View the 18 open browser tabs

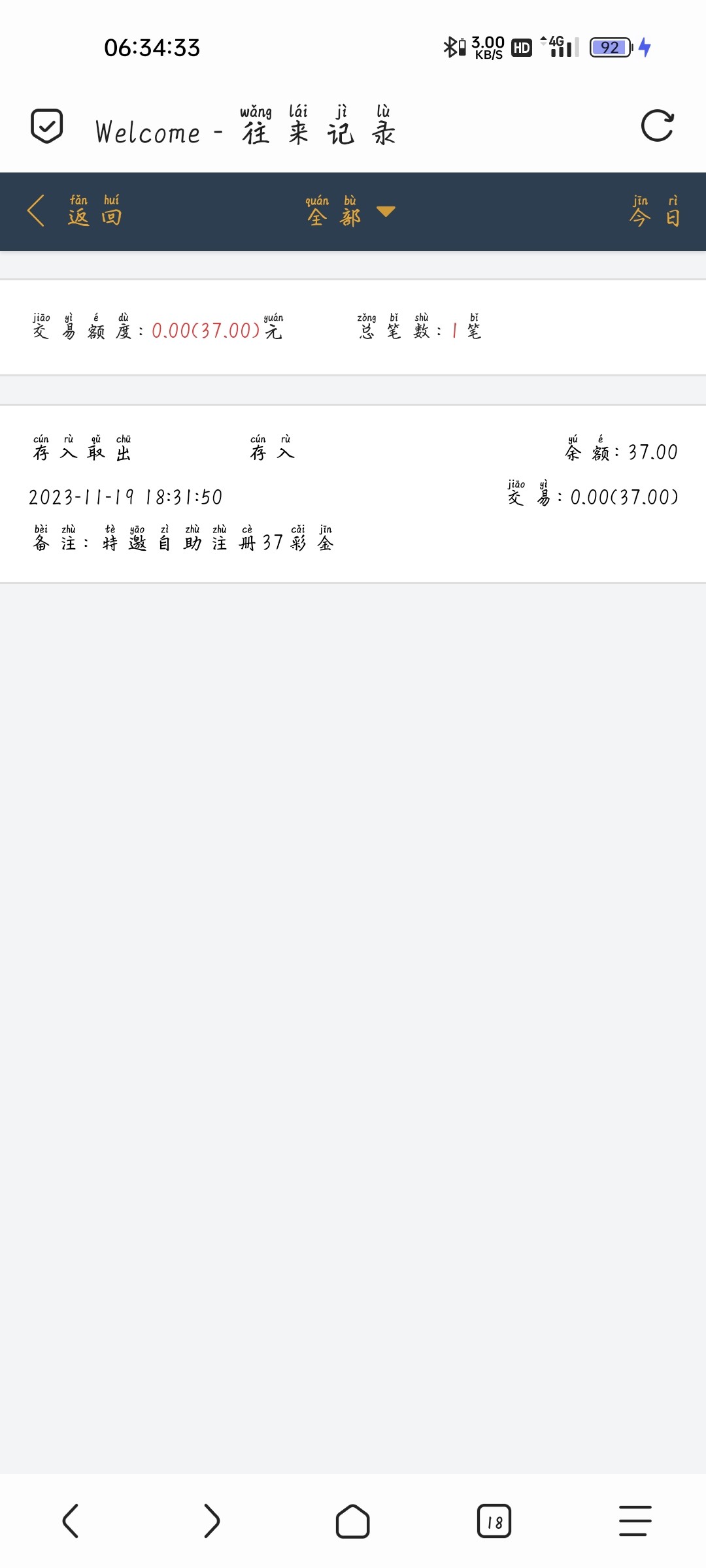click(x=494, y=1521)
